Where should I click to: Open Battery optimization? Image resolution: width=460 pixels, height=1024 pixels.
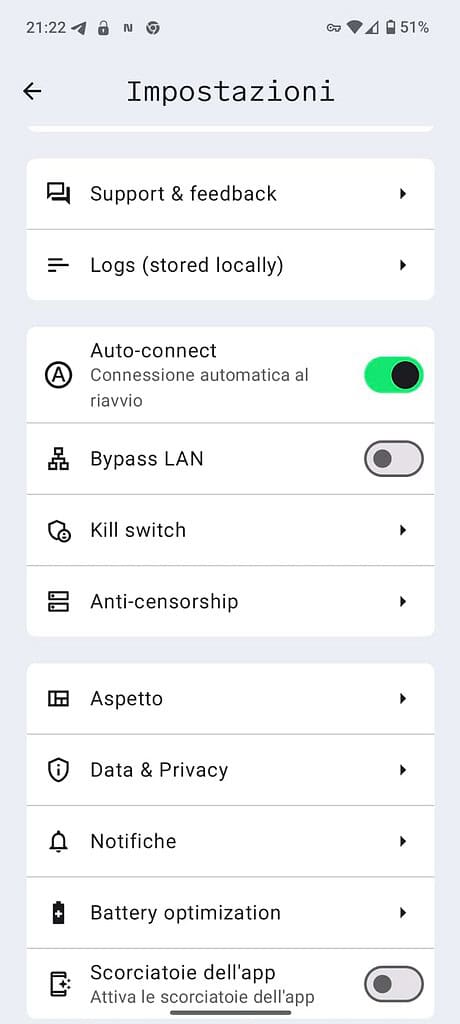coord(230,913)
